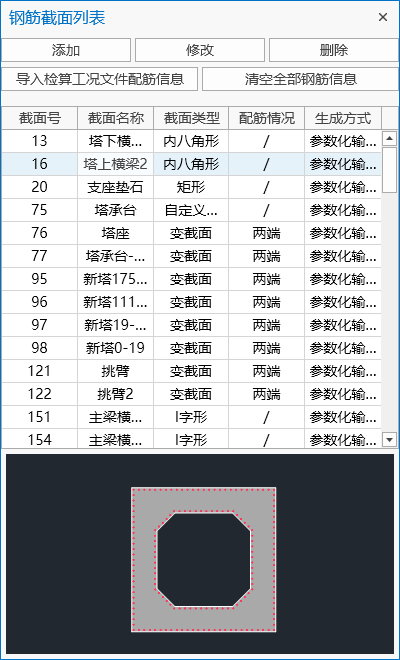Viewport: 400px width, 660px height.
Task: Sort by the 截面号 column header
Action: (x=40, y=118)
